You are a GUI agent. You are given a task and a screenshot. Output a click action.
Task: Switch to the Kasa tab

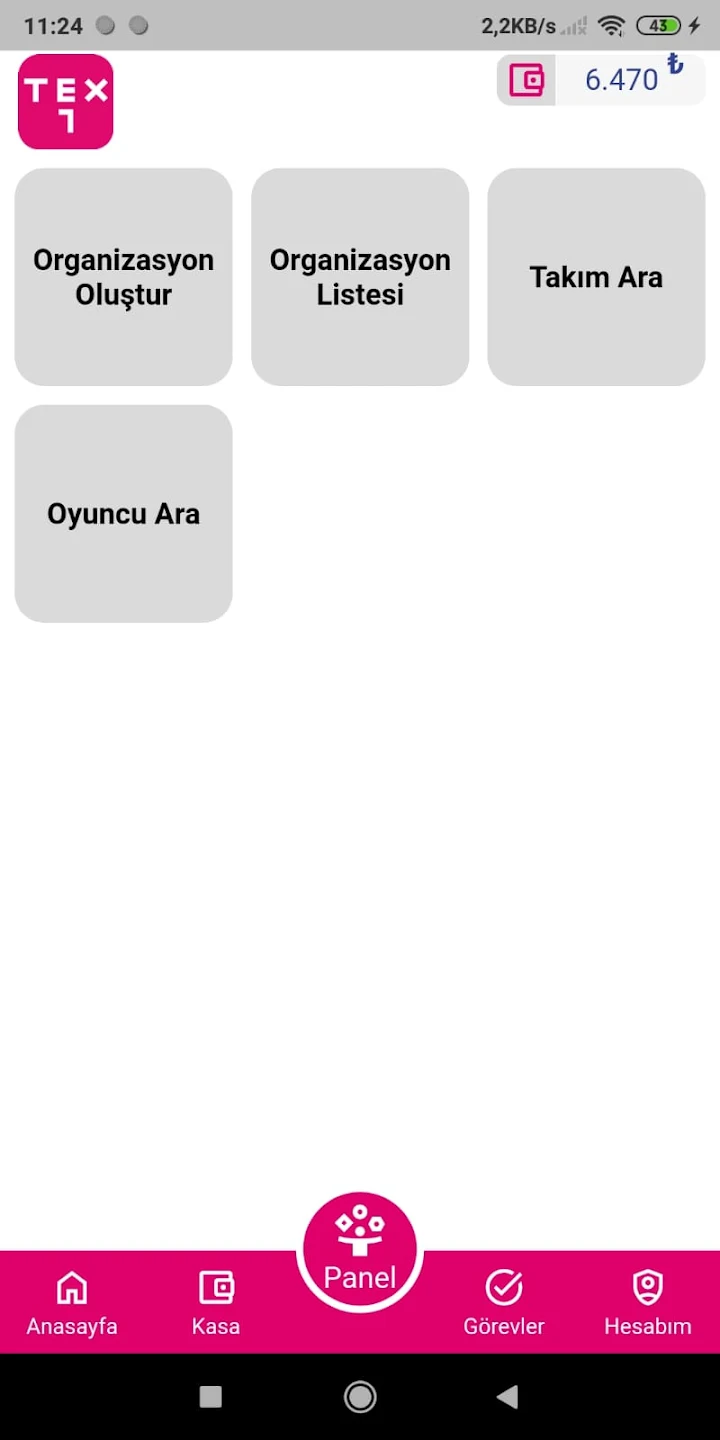[216, 1302]
